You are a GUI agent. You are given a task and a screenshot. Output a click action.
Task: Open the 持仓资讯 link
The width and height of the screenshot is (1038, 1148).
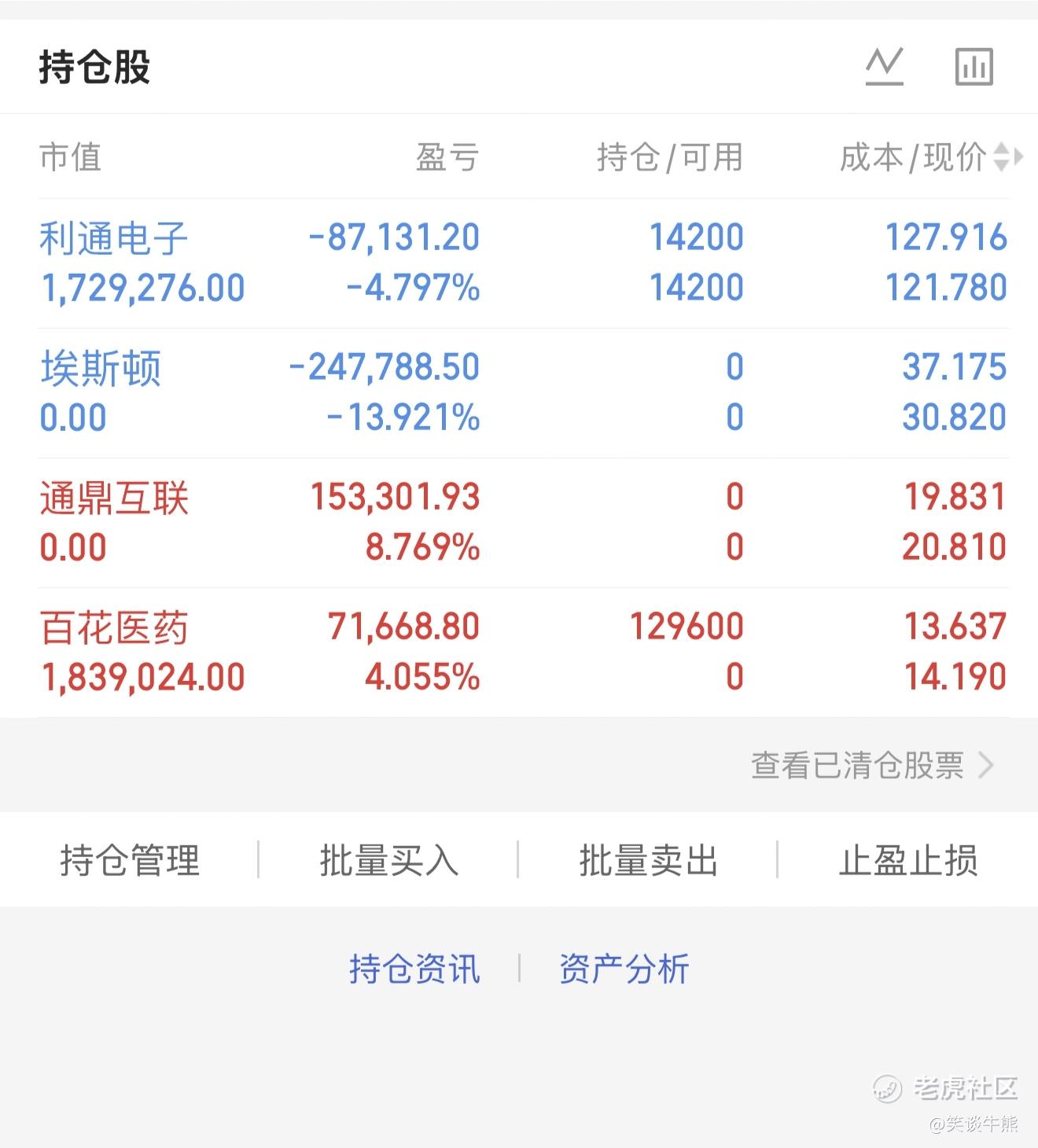[x=414, y=969]
